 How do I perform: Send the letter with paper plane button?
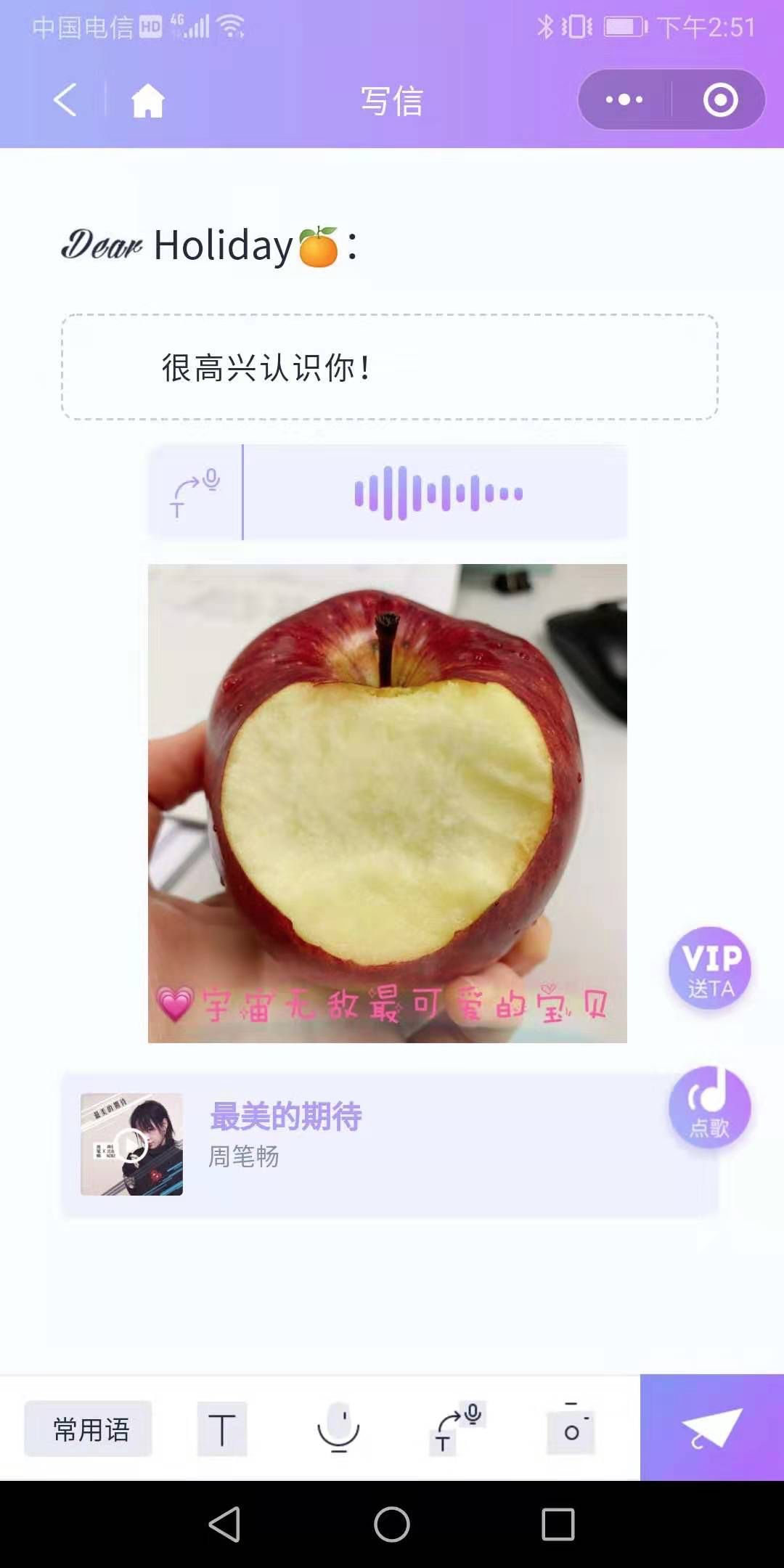point(711,1428)
